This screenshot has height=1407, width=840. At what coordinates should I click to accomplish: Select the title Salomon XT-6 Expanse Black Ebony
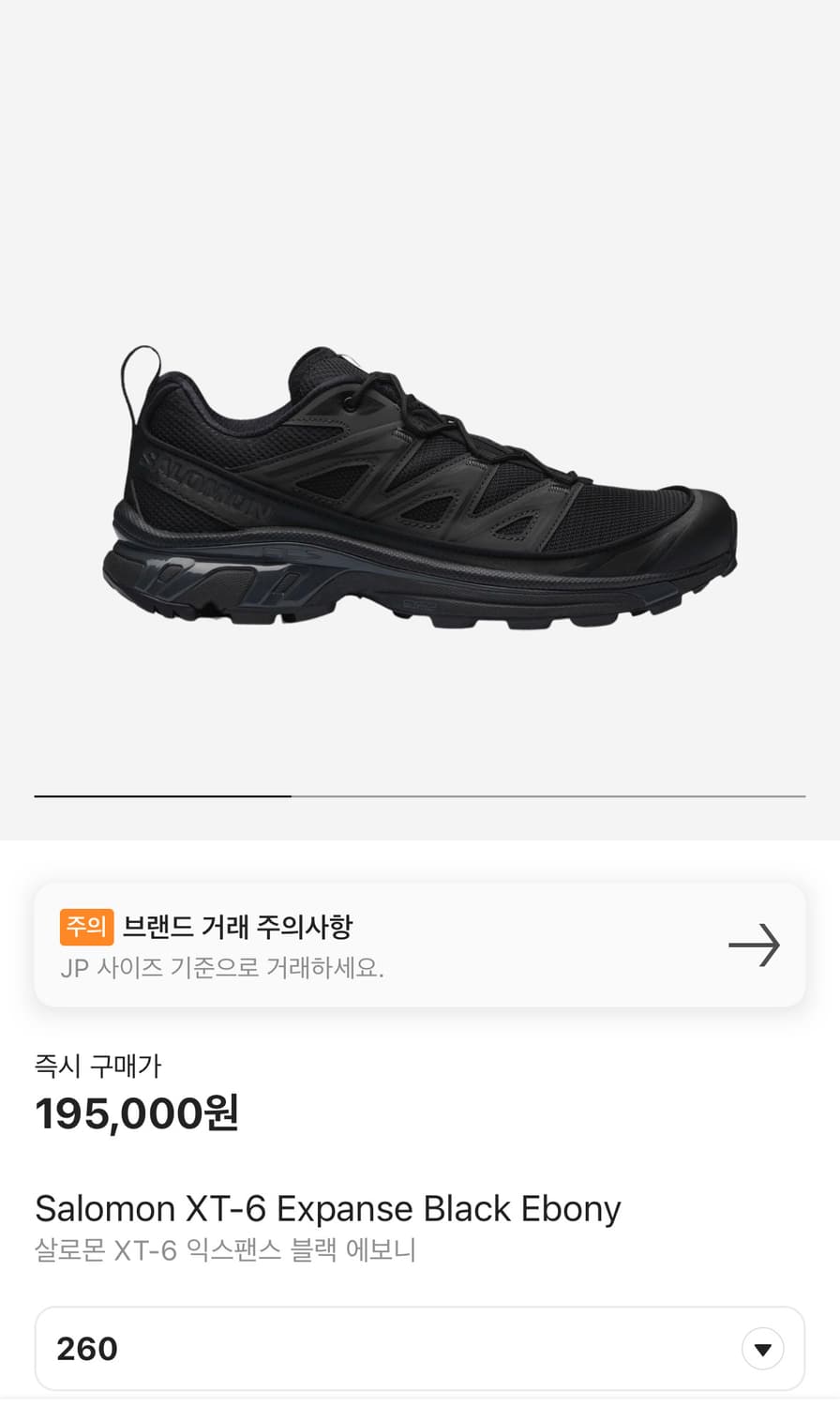pyautogui.click(x=327, y=1208)
